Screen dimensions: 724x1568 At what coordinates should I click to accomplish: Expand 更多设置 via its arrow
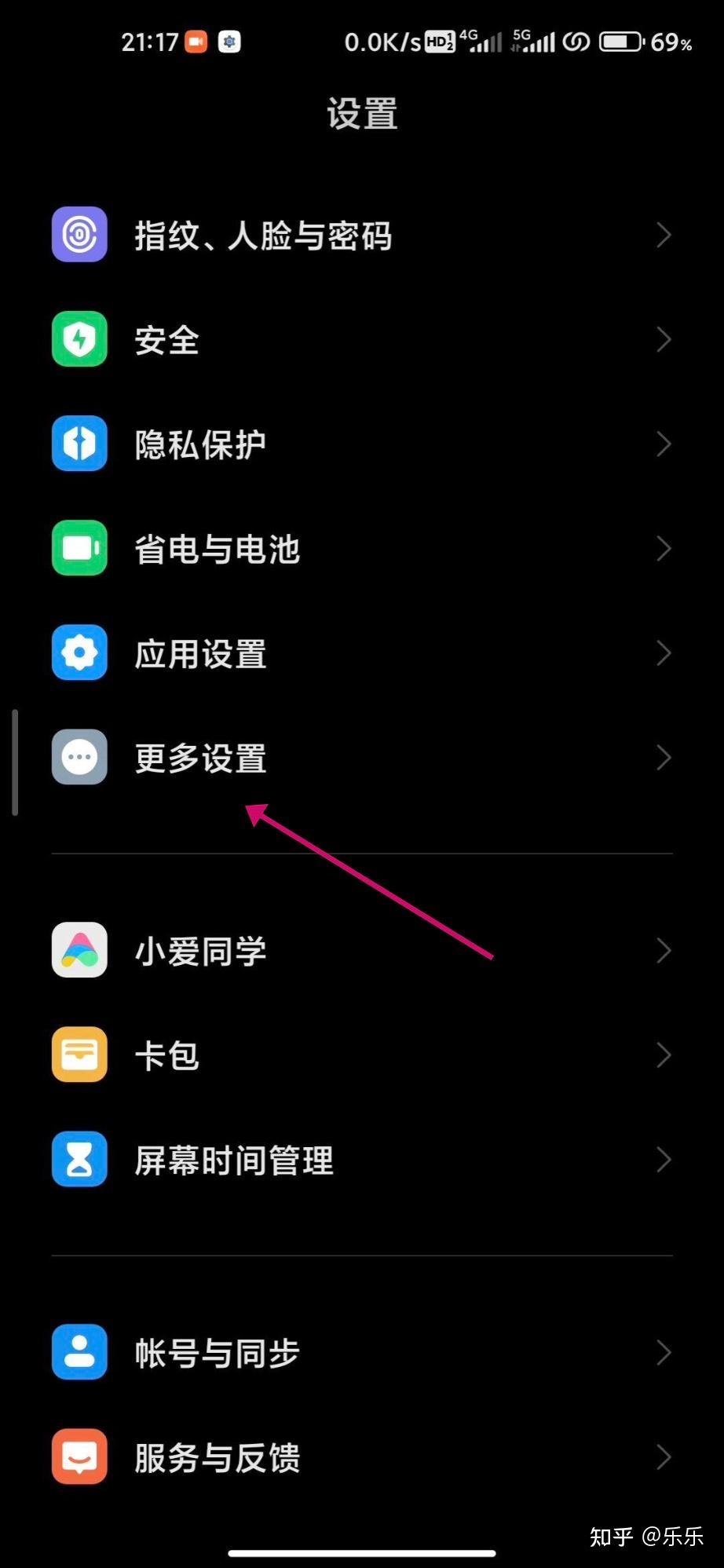(x=664, y=757)
